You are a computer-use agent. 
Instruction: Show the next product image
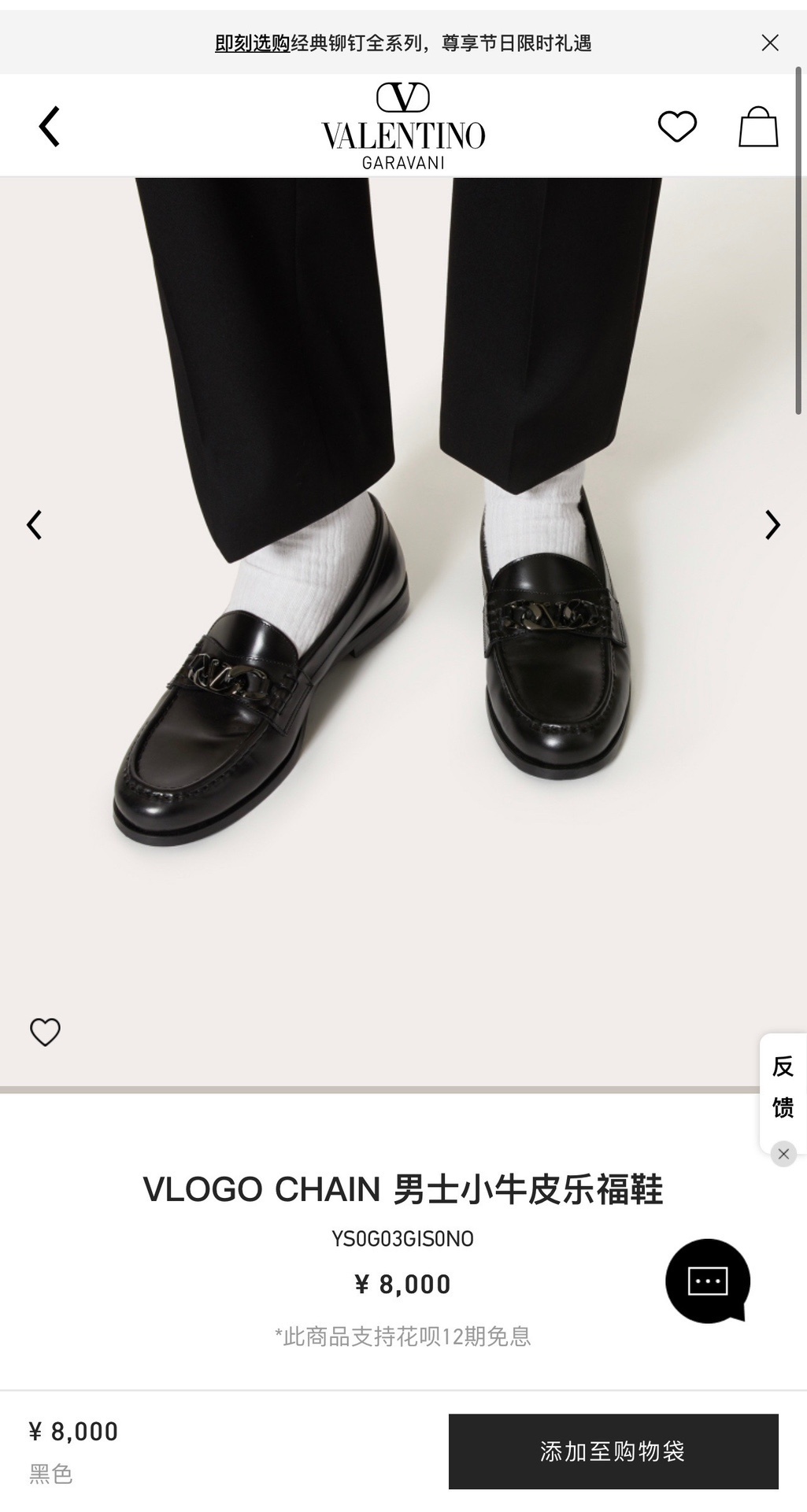tap(772, 524)
